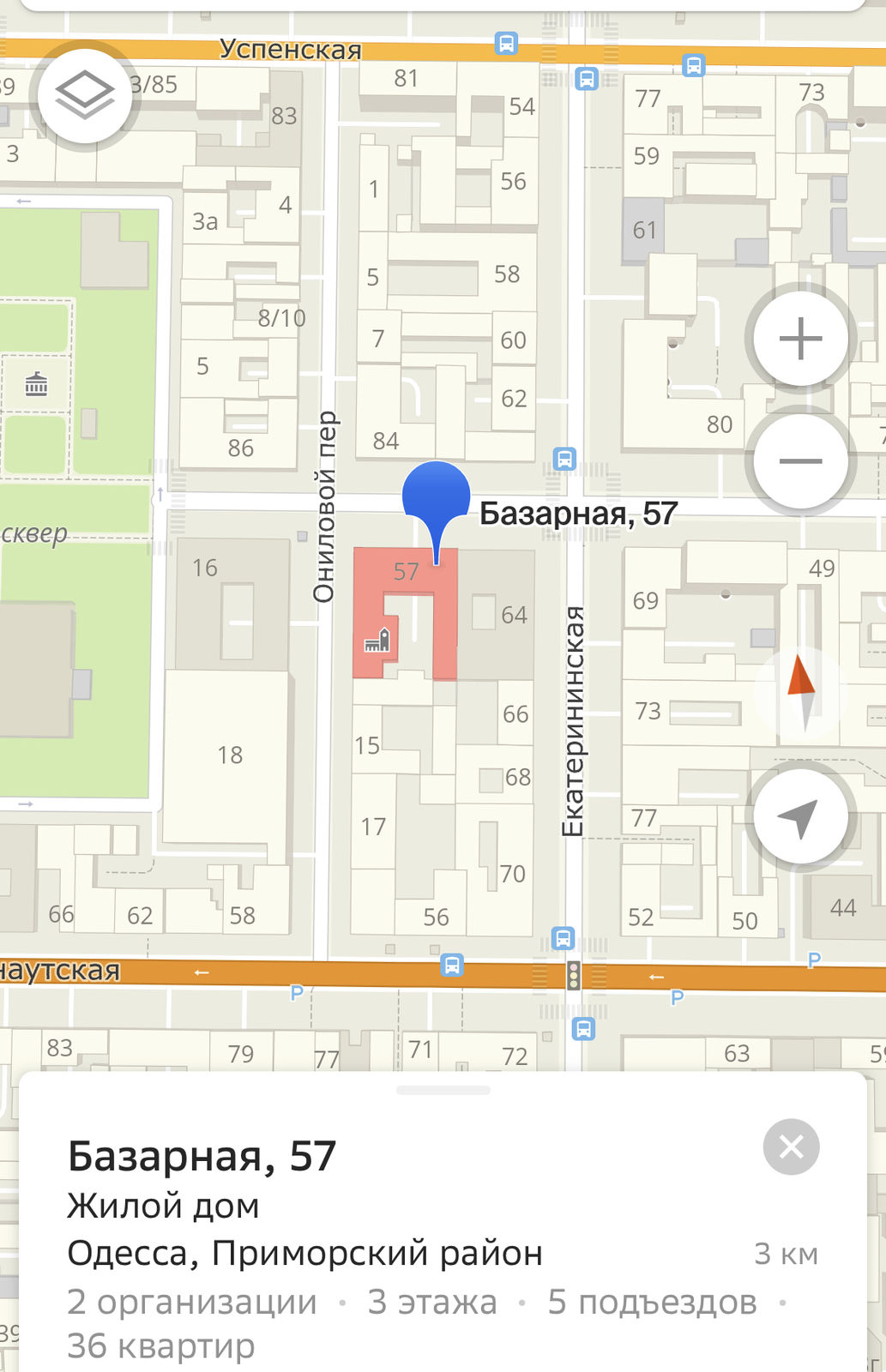Center map on my current location
The image size is (886, 1372).
[x=800, y=817]
